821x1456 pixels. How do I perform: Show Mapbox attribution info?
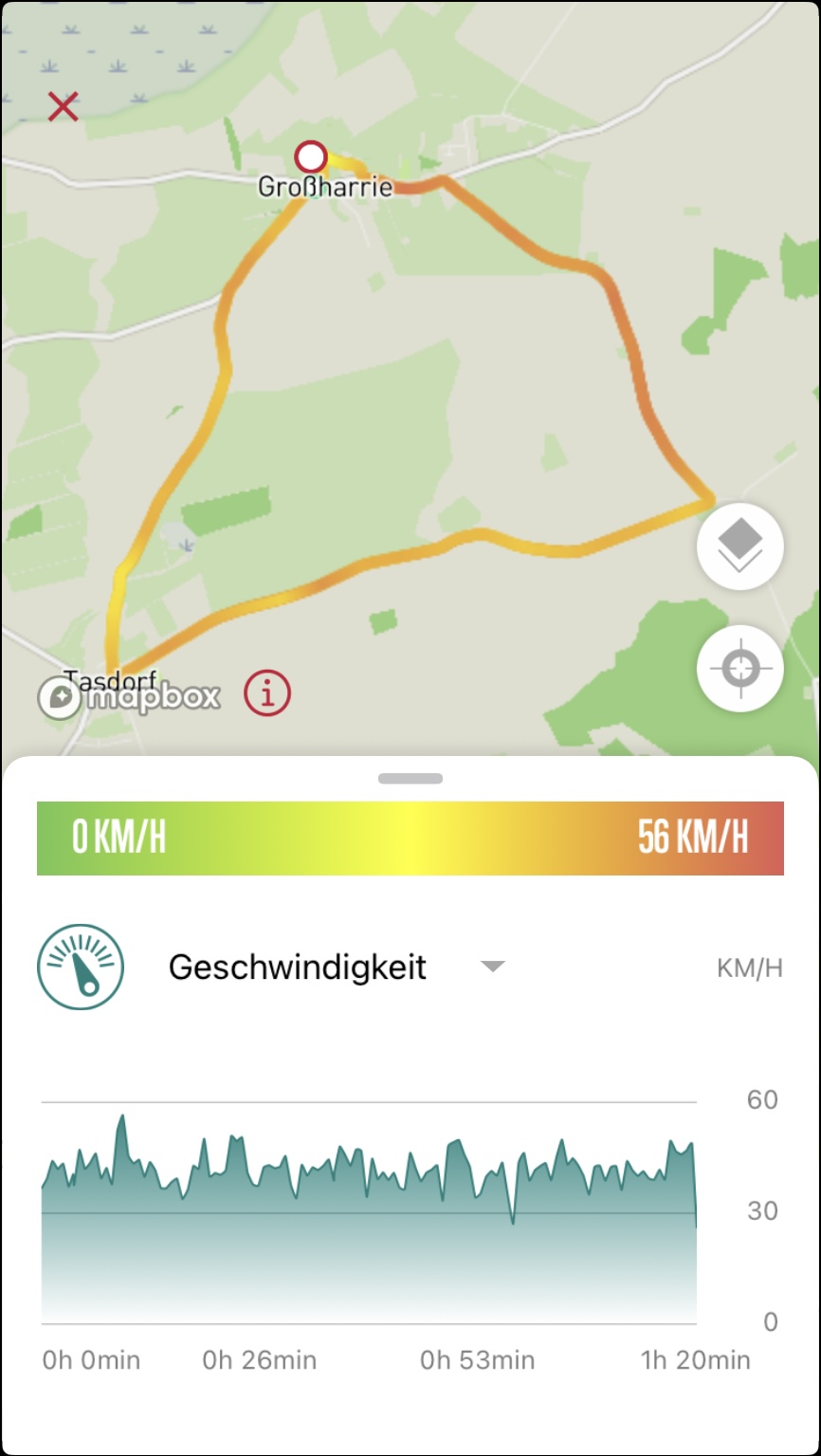(x=267, y=694)
